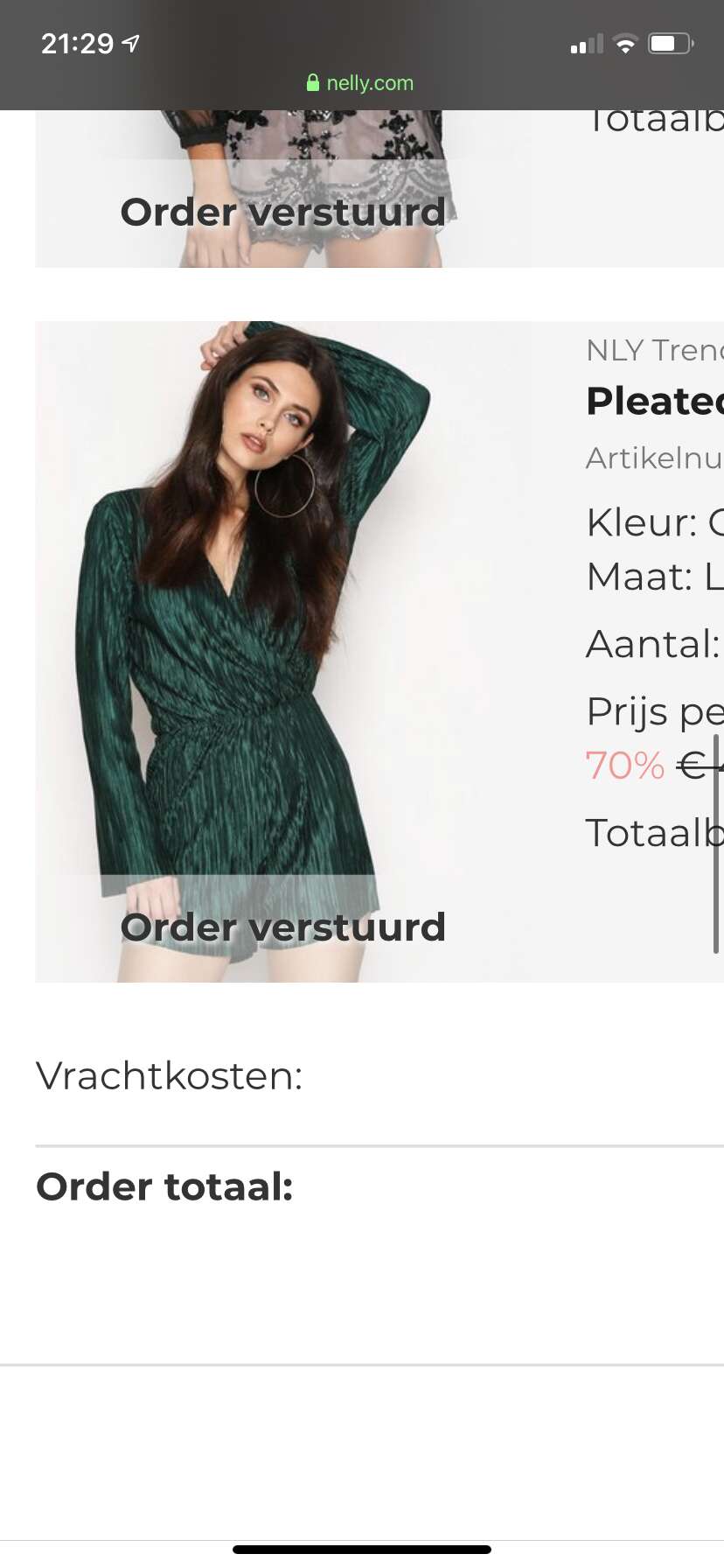Tap the nelly.com address bar

click(360, 83)
